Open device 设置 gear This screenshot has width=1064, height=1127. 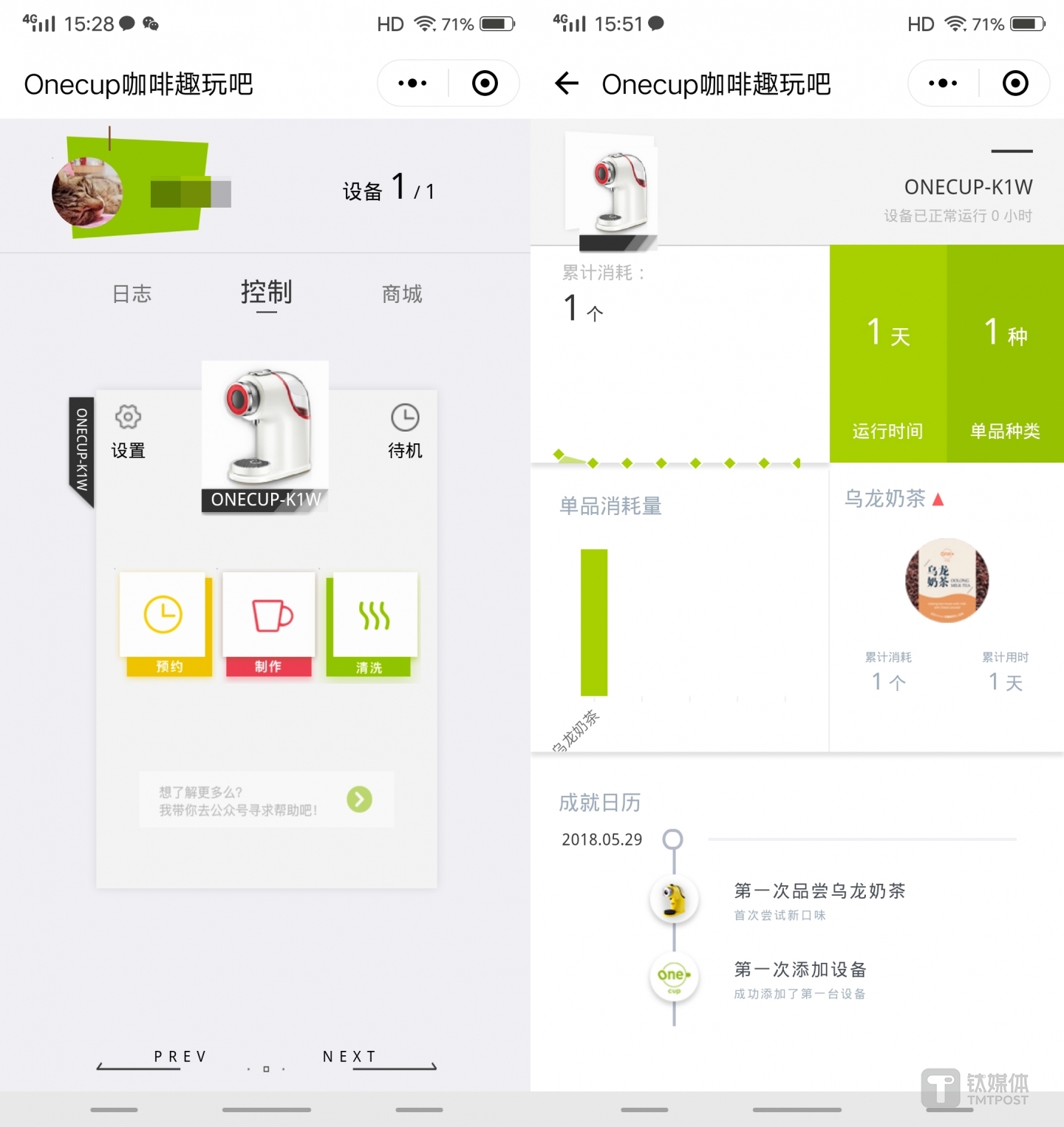(x=128, y=431)
